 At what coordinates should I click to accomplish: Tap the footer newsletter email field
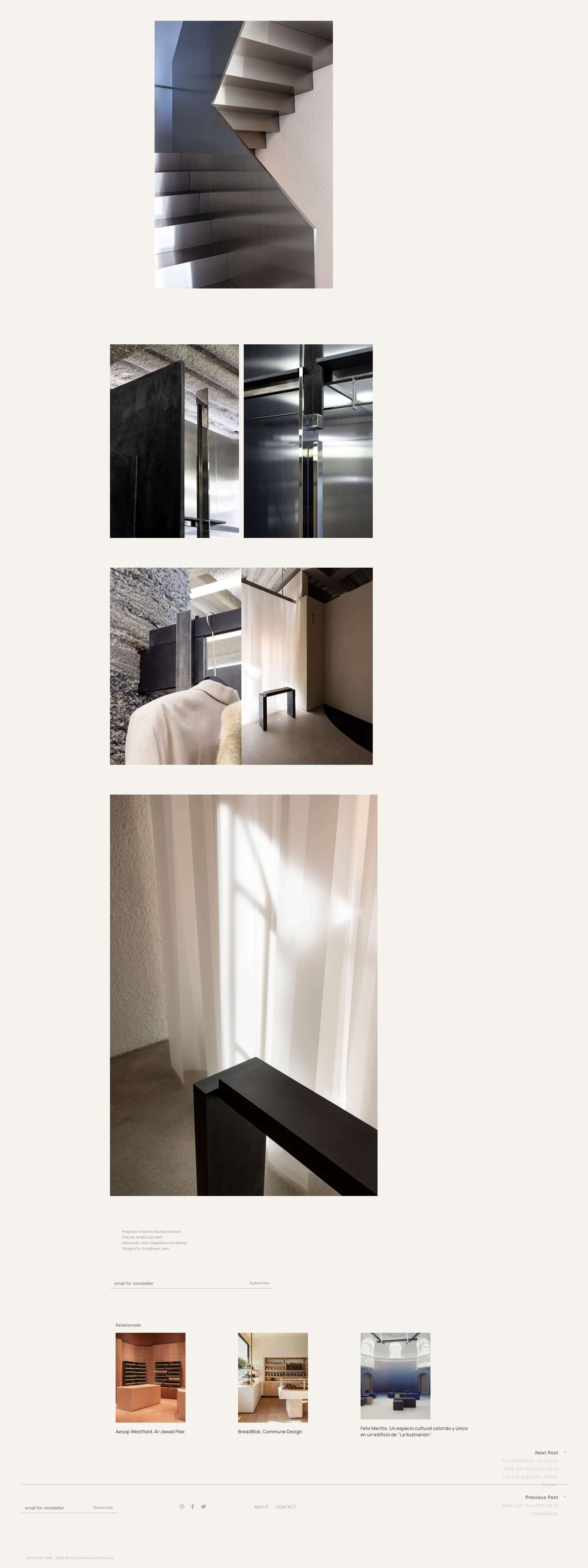point(55,1508)
